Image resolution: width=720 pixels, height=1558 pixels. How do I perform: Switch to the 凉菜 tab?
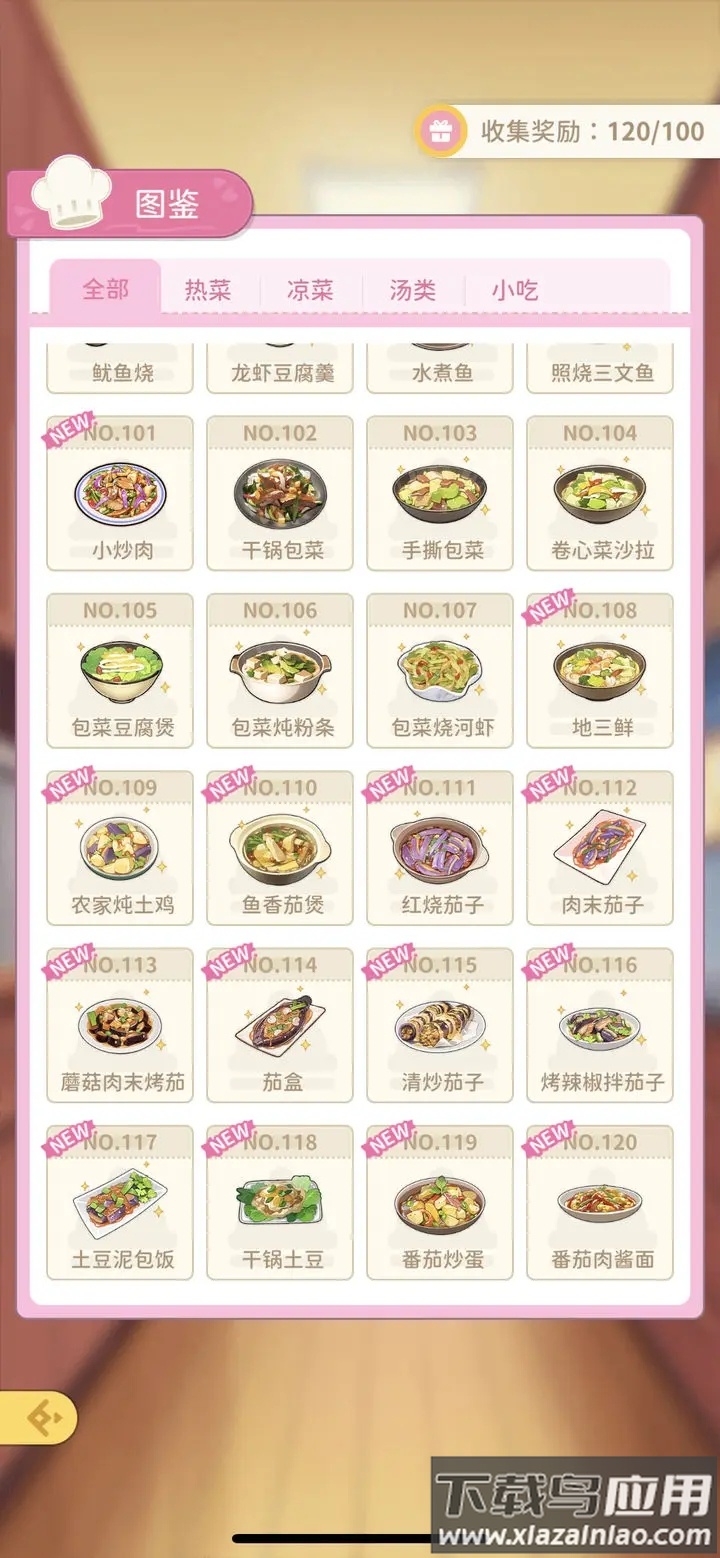[x=310, y=290]
